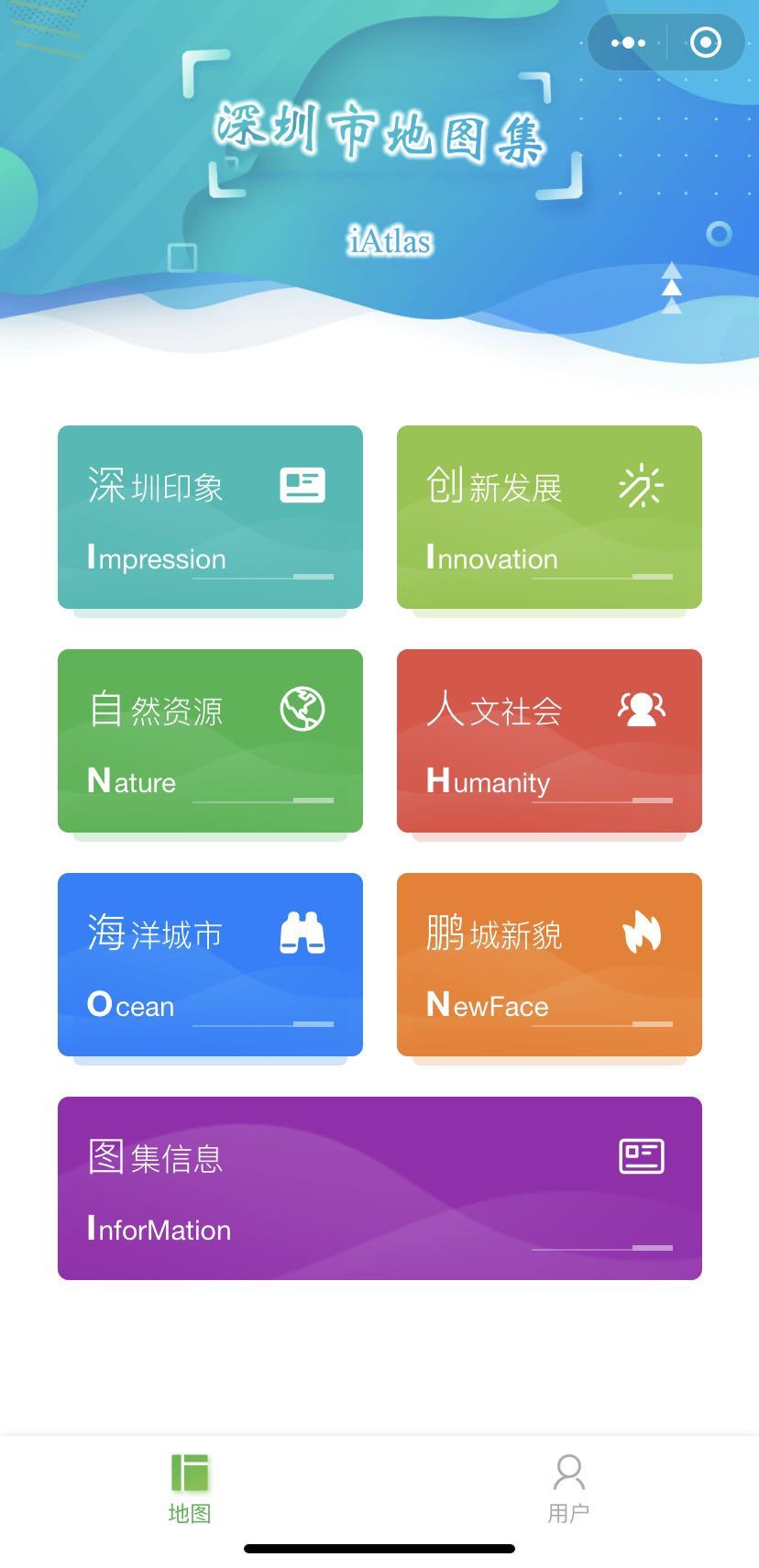759x1568 pixels.
Task: Go to the 海洋城市 Ocean card
Action: tap(210, 965)
